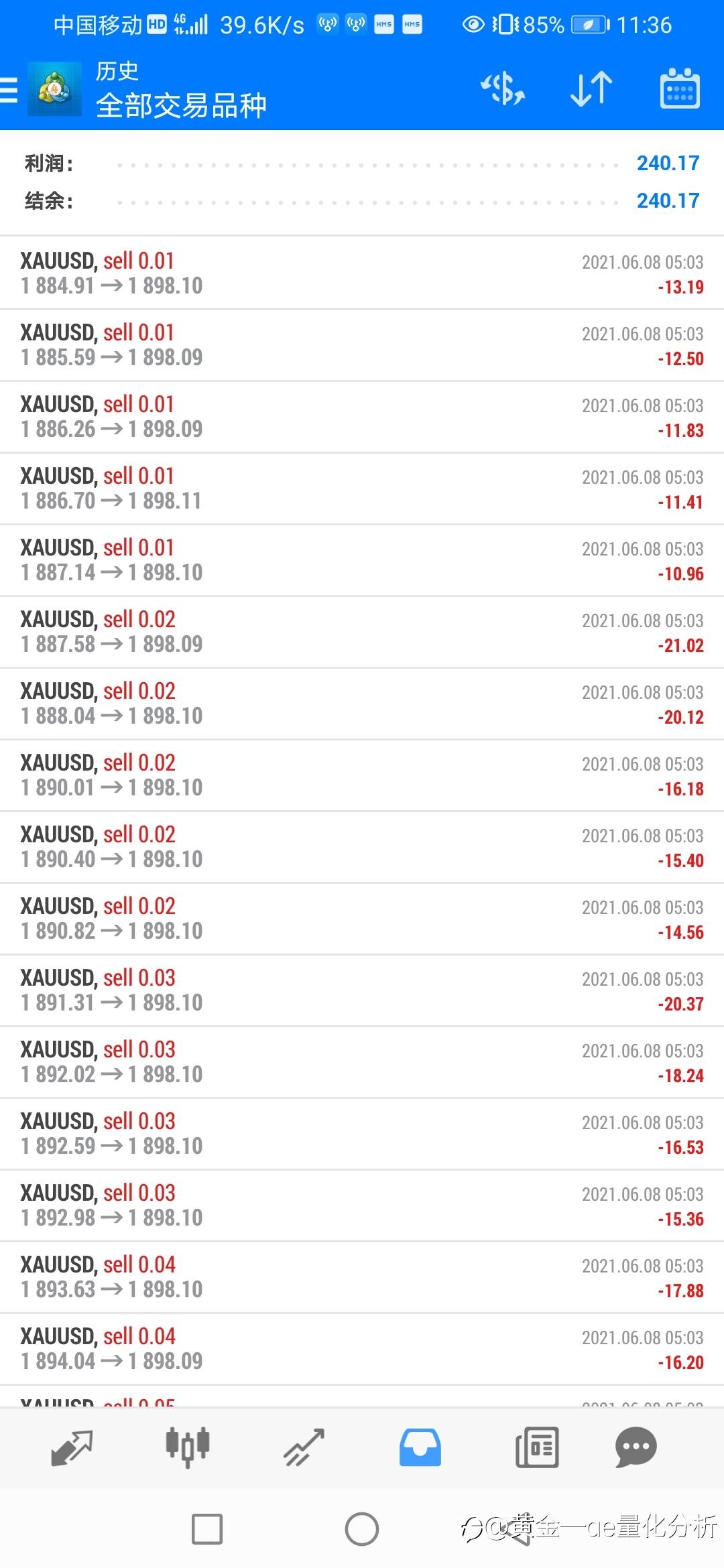Open the Trade tab

point(304,1448)
